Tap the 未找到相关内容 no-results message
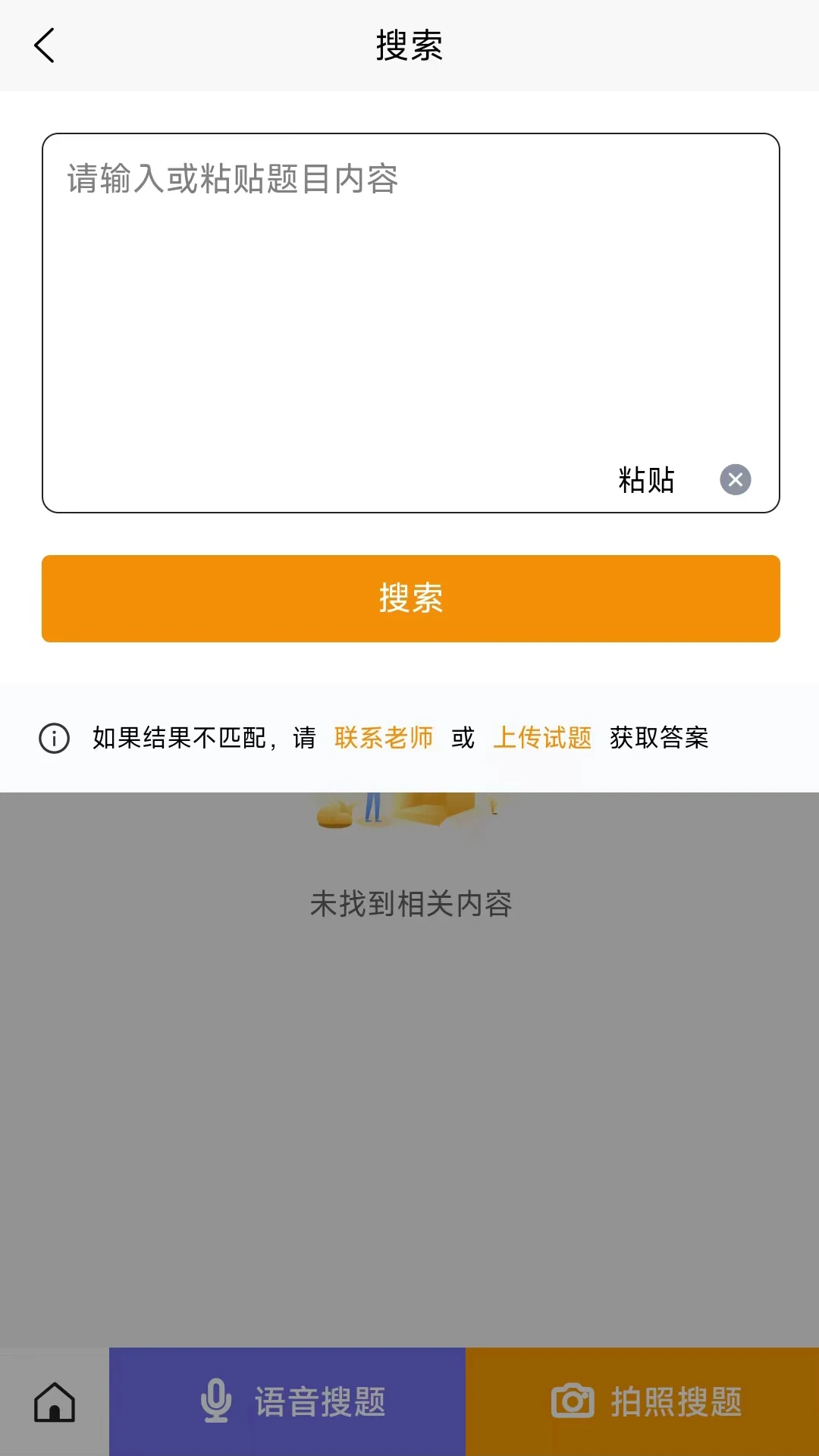819x1456 pixels. (409, 903)
